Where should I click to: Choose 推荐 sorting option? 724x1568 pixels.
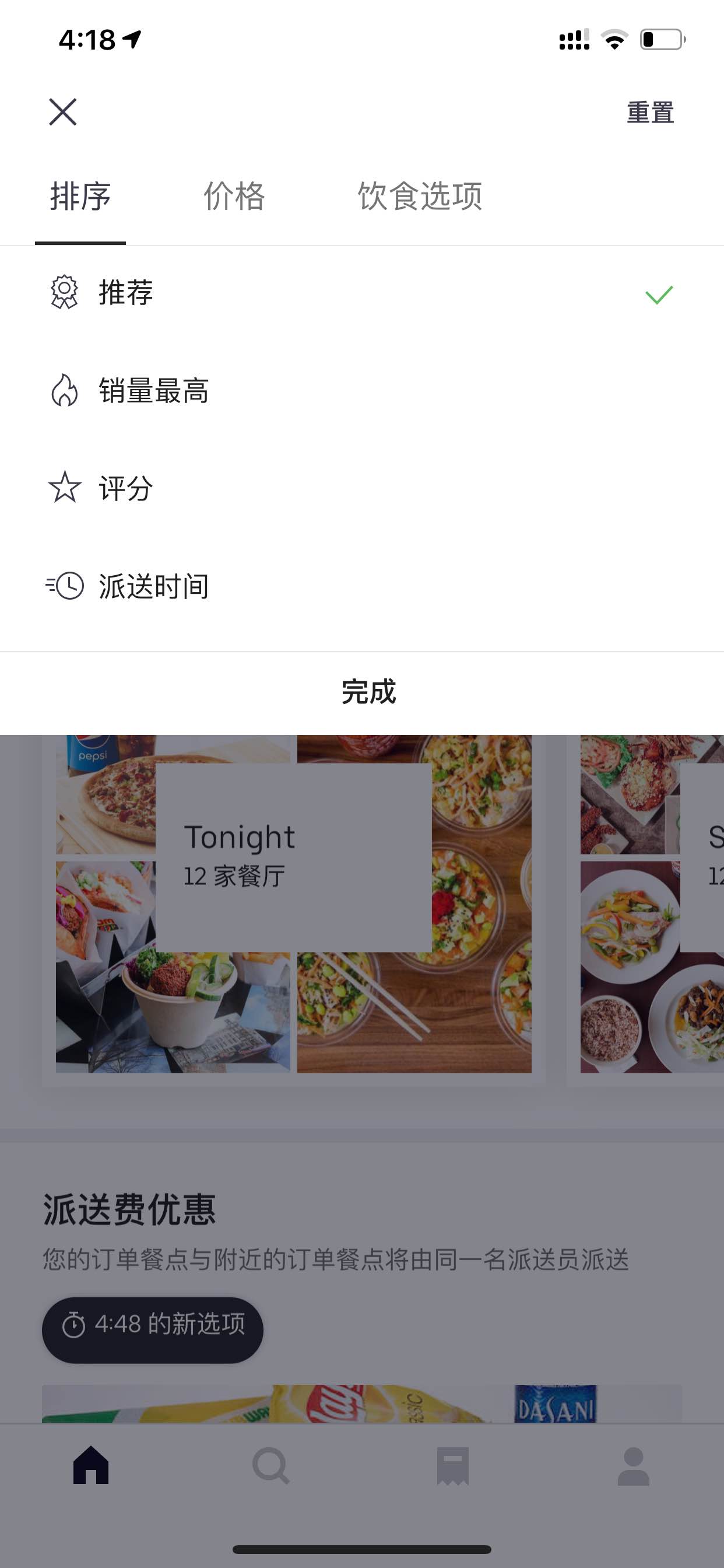(x=362, y=293)
